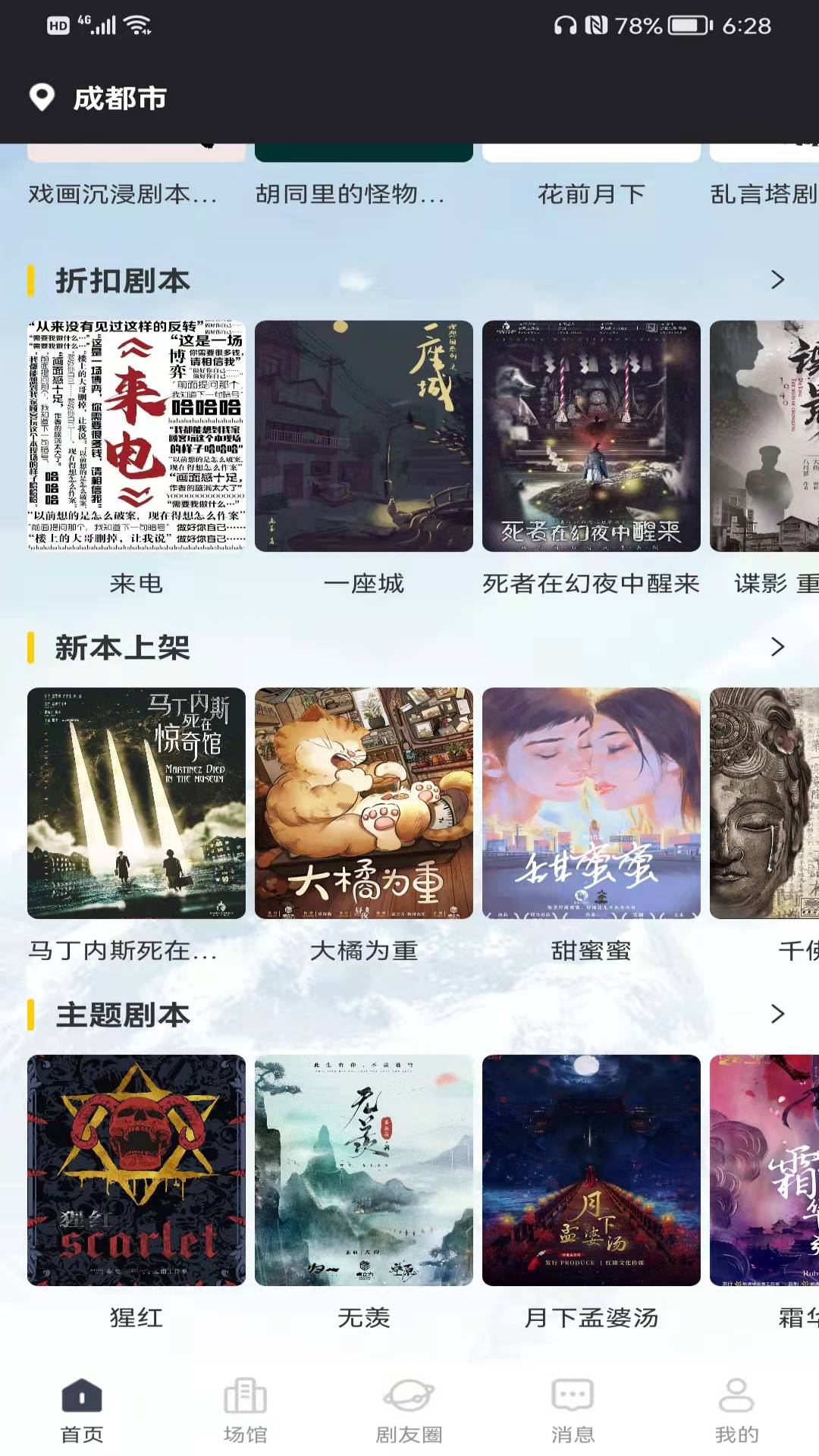Expand the 新本上架 section chevron

777,648
